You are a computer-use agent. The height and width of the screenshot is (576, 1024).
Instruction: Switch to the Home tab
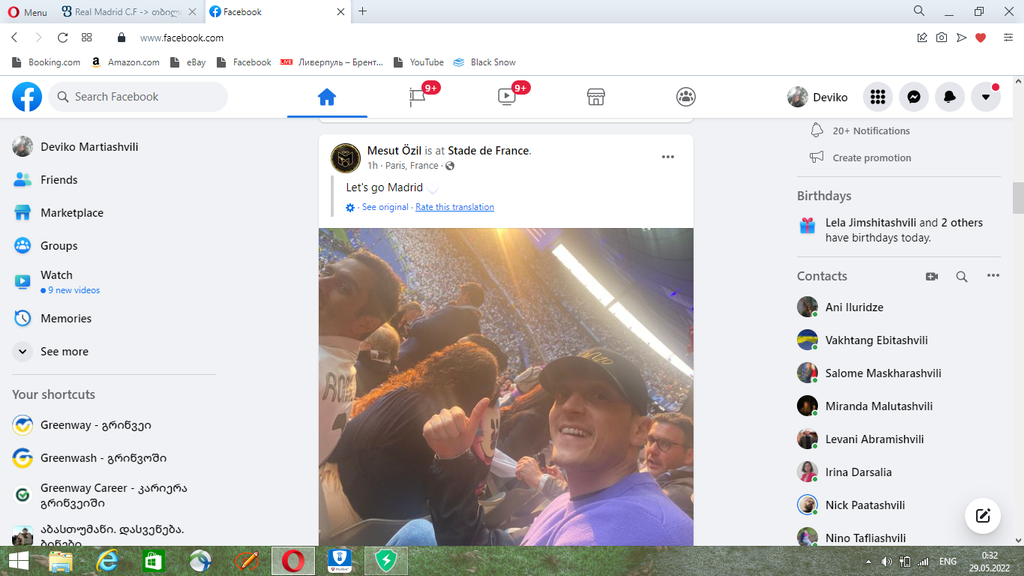click(326, 97)
